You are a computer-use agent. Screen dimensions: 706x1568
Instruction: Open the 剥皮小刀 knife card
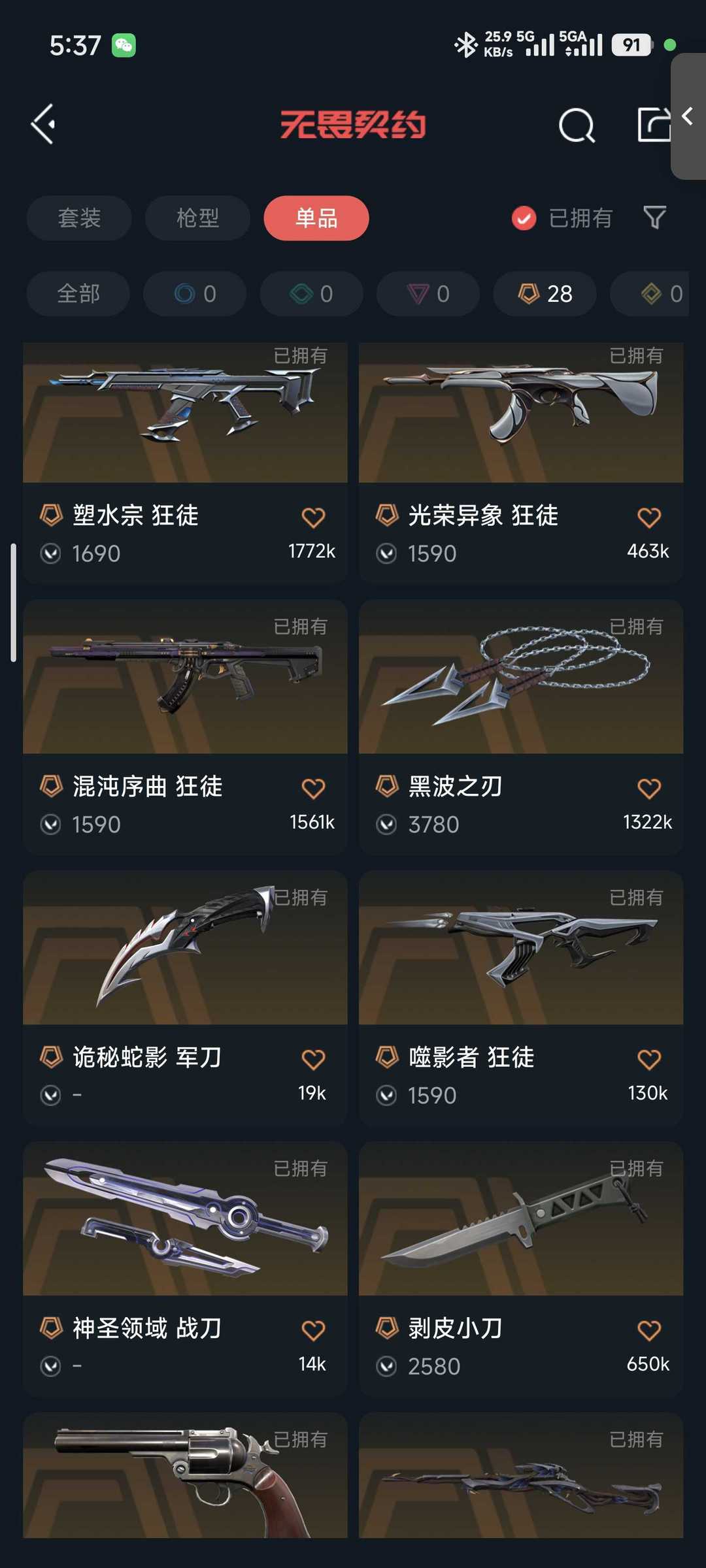click(x=520, y=1222)
